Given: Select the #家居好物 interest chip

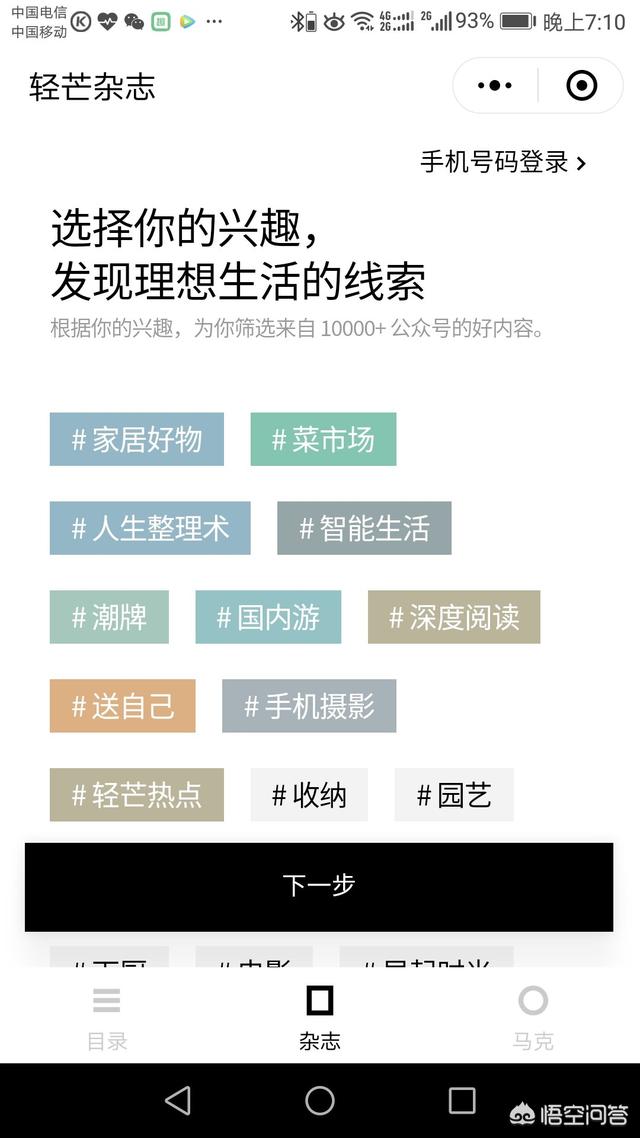Looking at the screenshot, I should coord(137,439).
